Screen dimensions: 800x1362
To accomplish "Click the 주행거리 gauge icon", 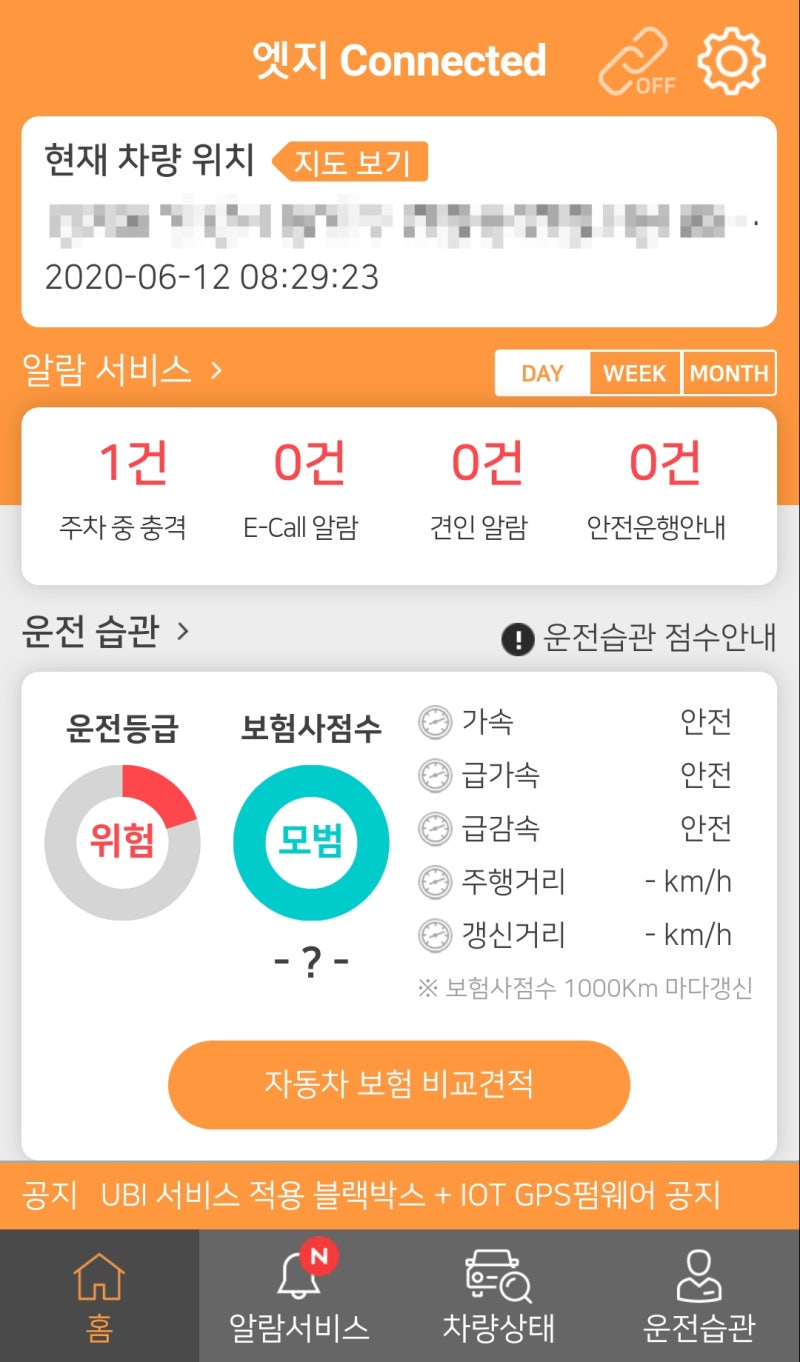I will point(434,881).
